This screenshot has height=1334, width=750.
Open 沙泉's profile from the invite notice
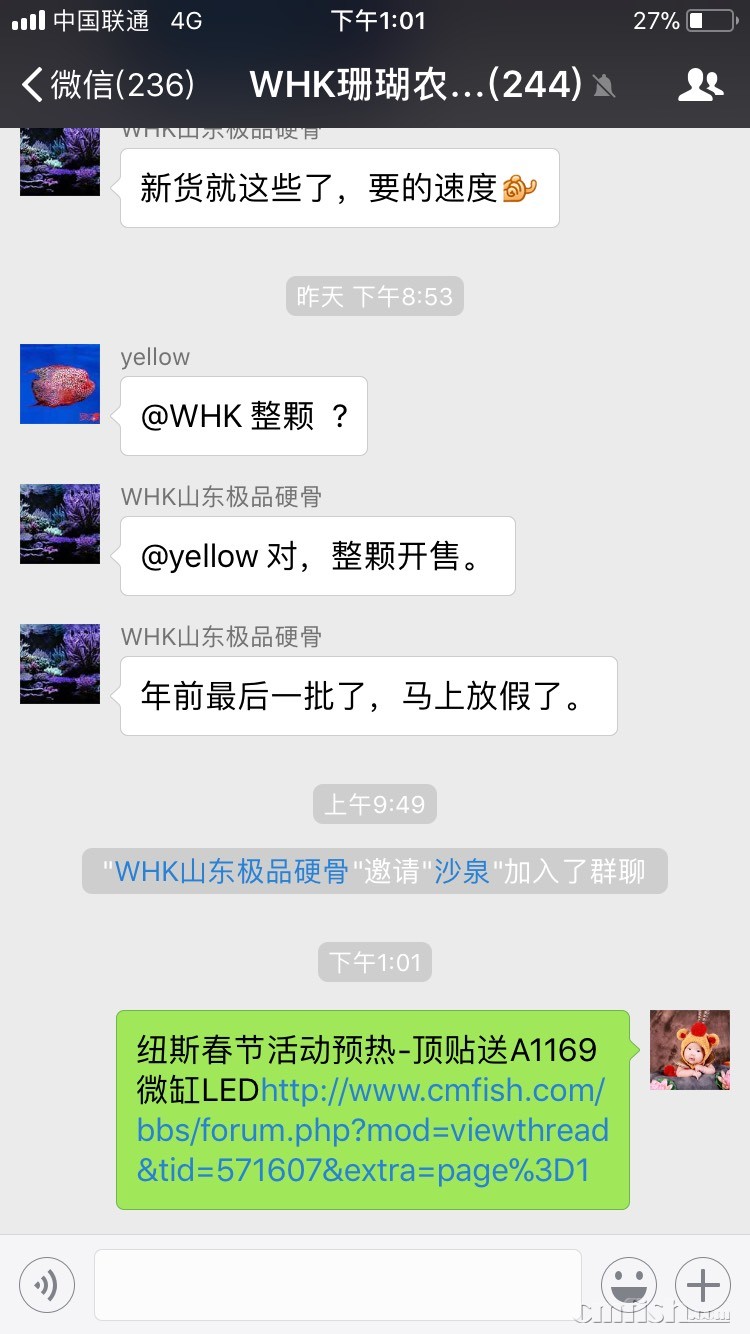pos(461,871)
